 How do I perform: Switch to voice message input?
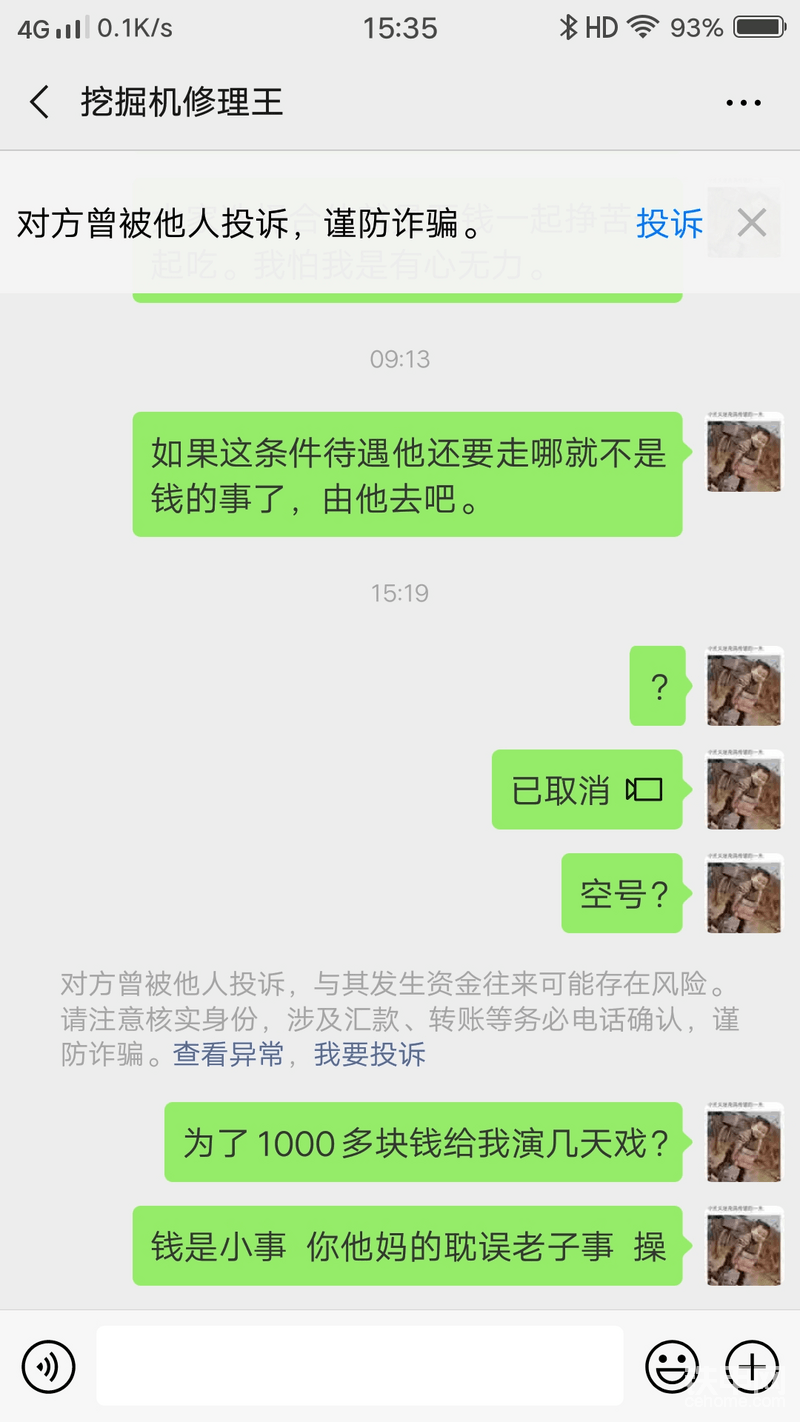(49, 1366)
